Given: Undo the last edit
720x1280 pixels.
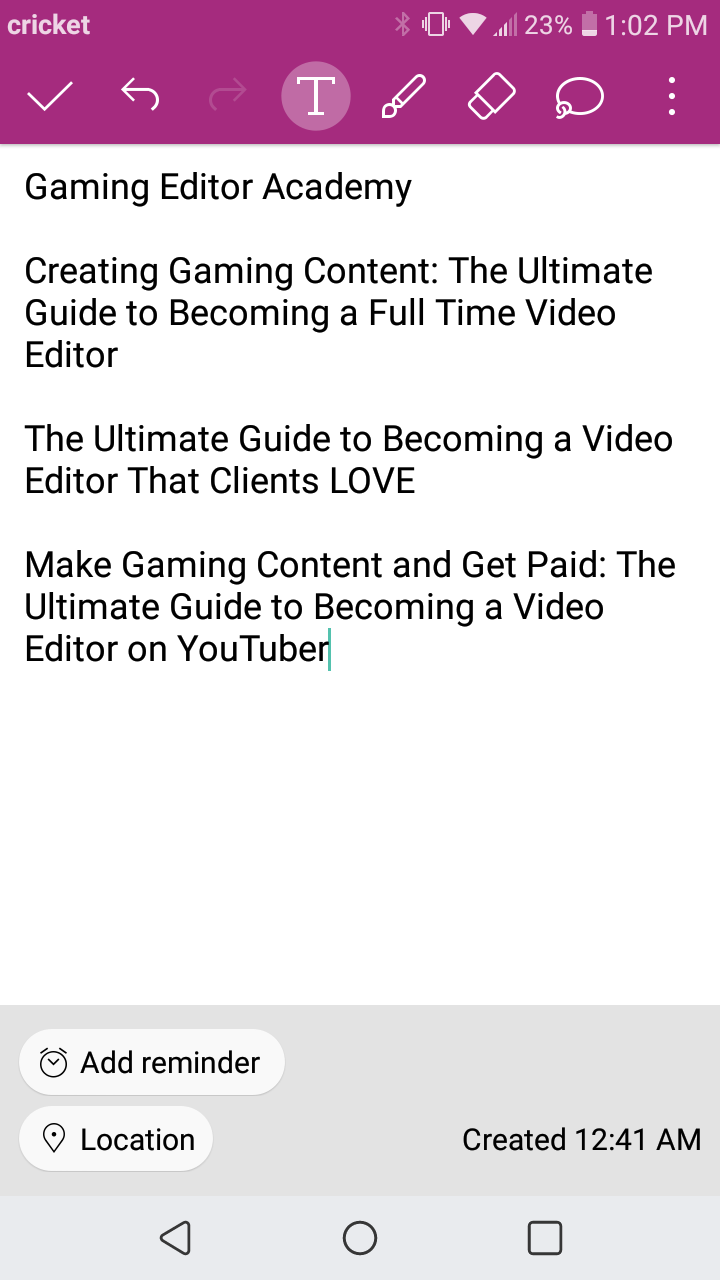Looking at the screenshot, I should (x=140, y=96).
